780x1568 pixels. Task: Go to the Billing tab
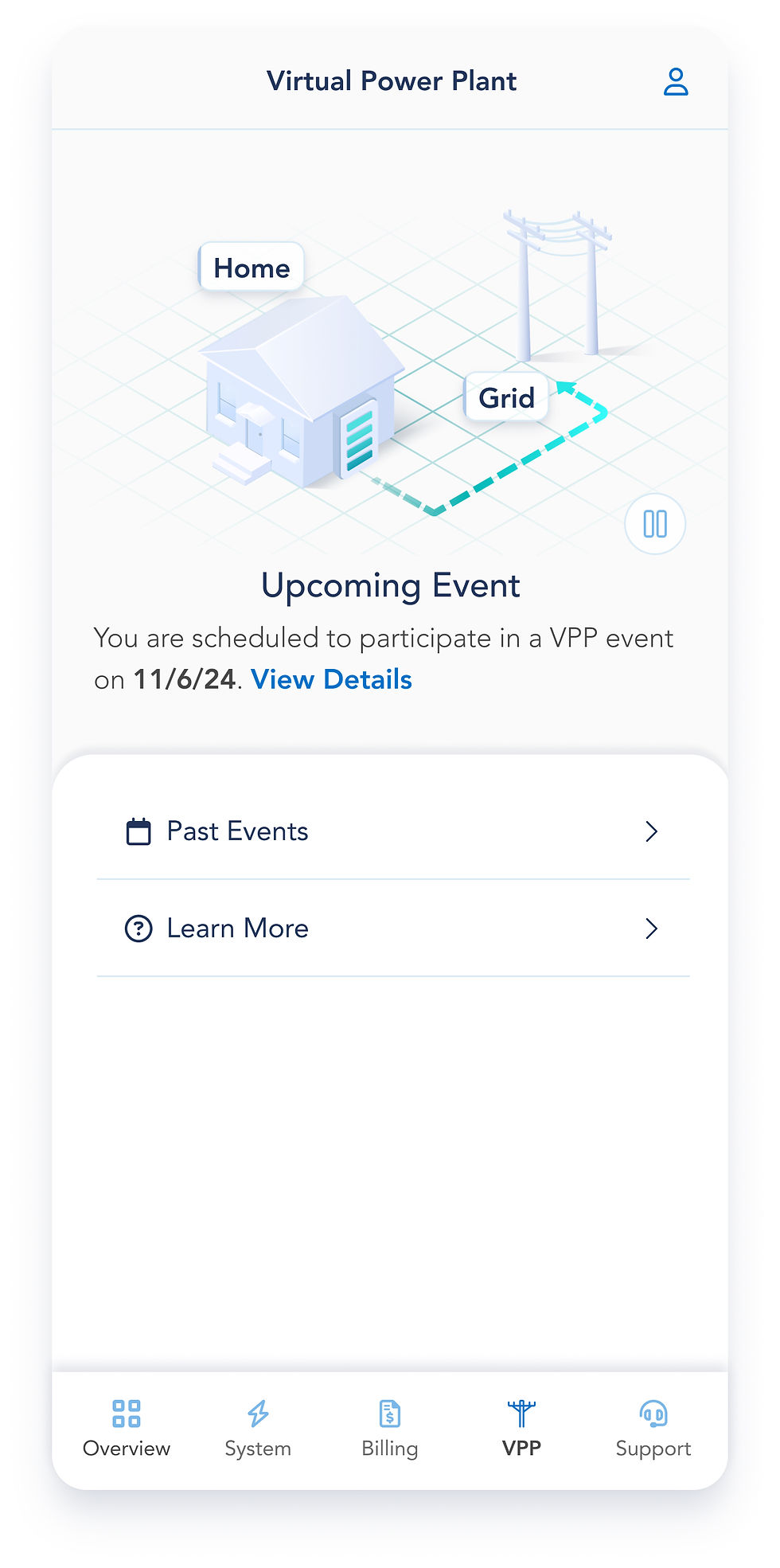click(x=389, y=1429)
